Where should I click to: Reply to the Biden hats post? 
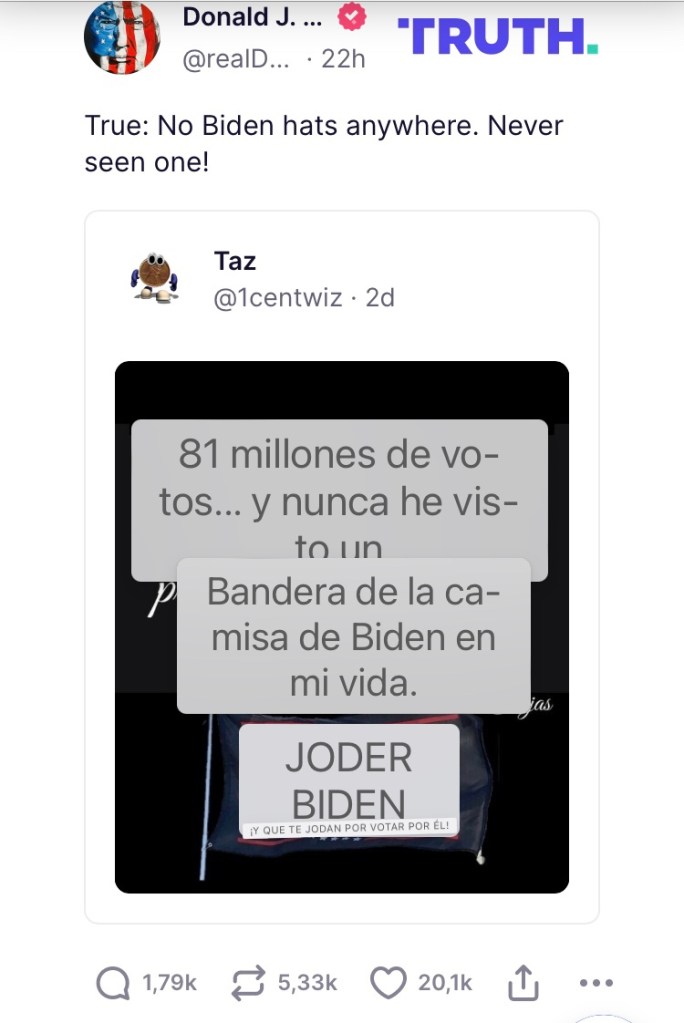[114, 984]
